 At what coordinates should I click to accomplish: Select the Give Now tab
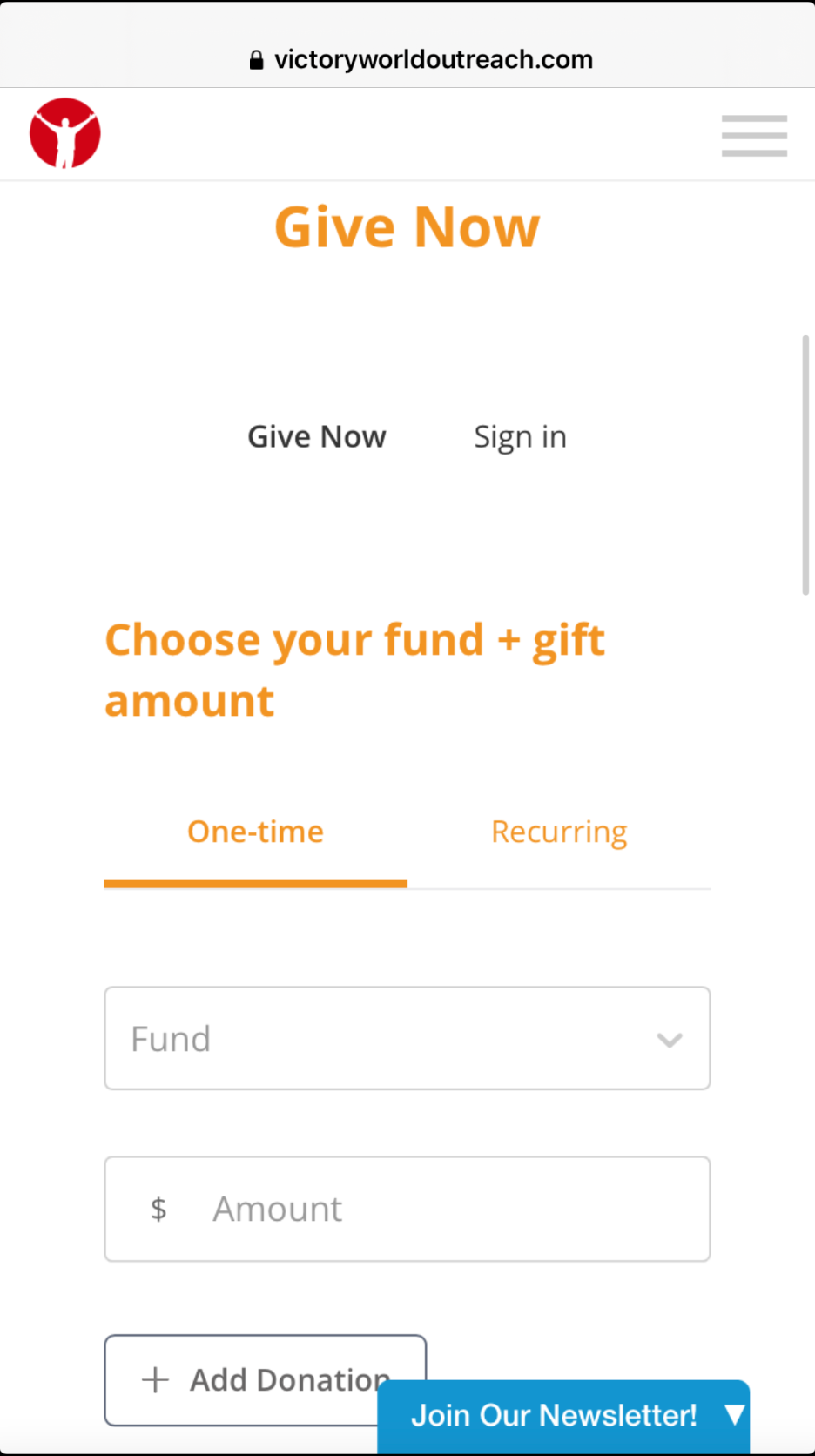tap(317, 436)
